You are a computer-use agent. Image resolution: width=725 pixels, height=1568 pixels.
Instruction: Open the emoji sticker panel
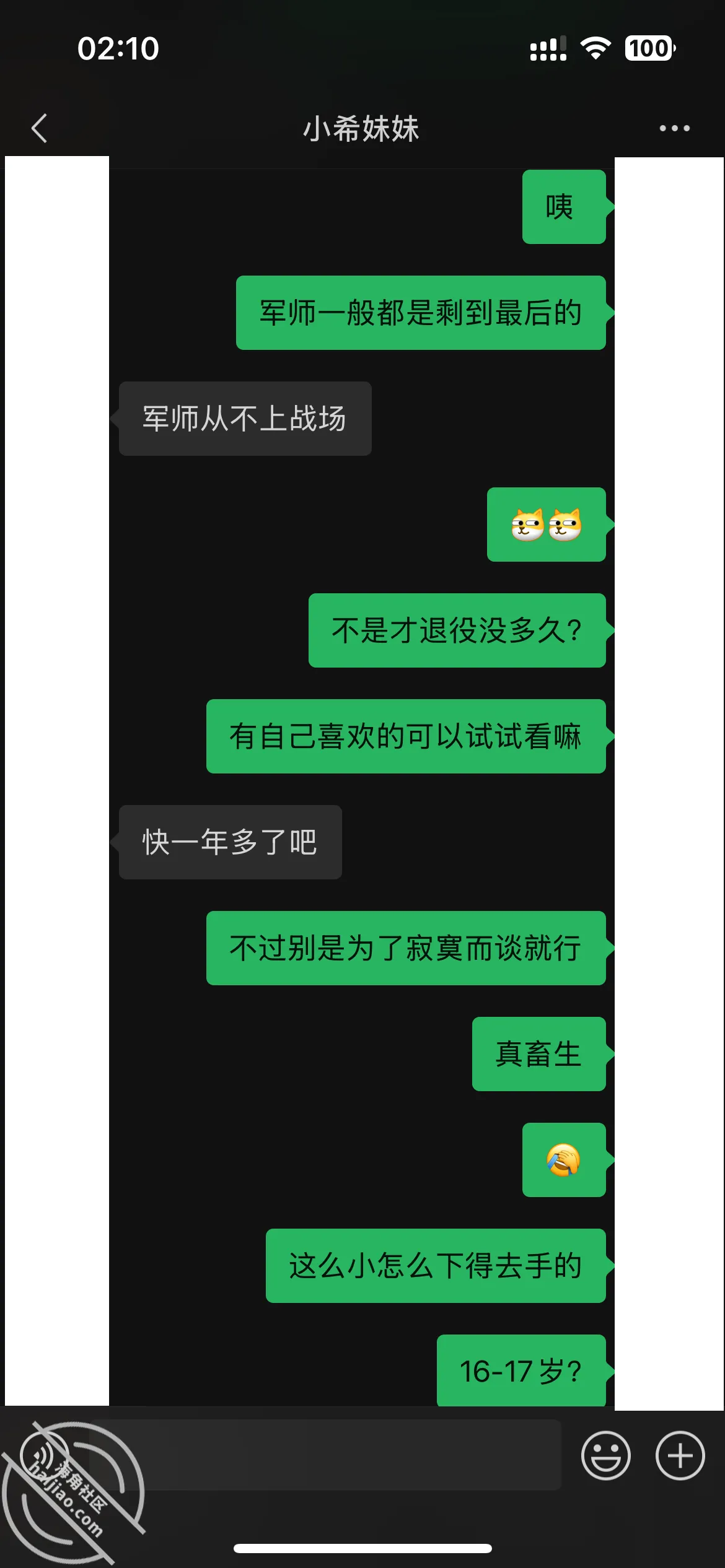click(605, 1455)
